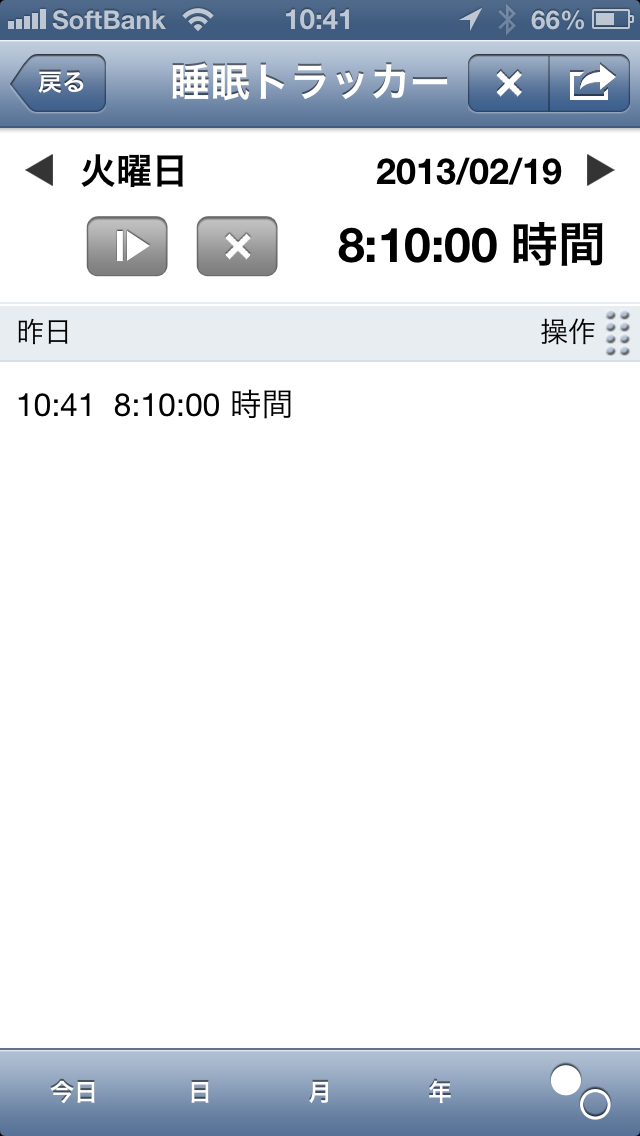Go to the previous day with left arrow
This screenshot has width=640, height=1136.
pyautogui.click(x=38, y=172)
